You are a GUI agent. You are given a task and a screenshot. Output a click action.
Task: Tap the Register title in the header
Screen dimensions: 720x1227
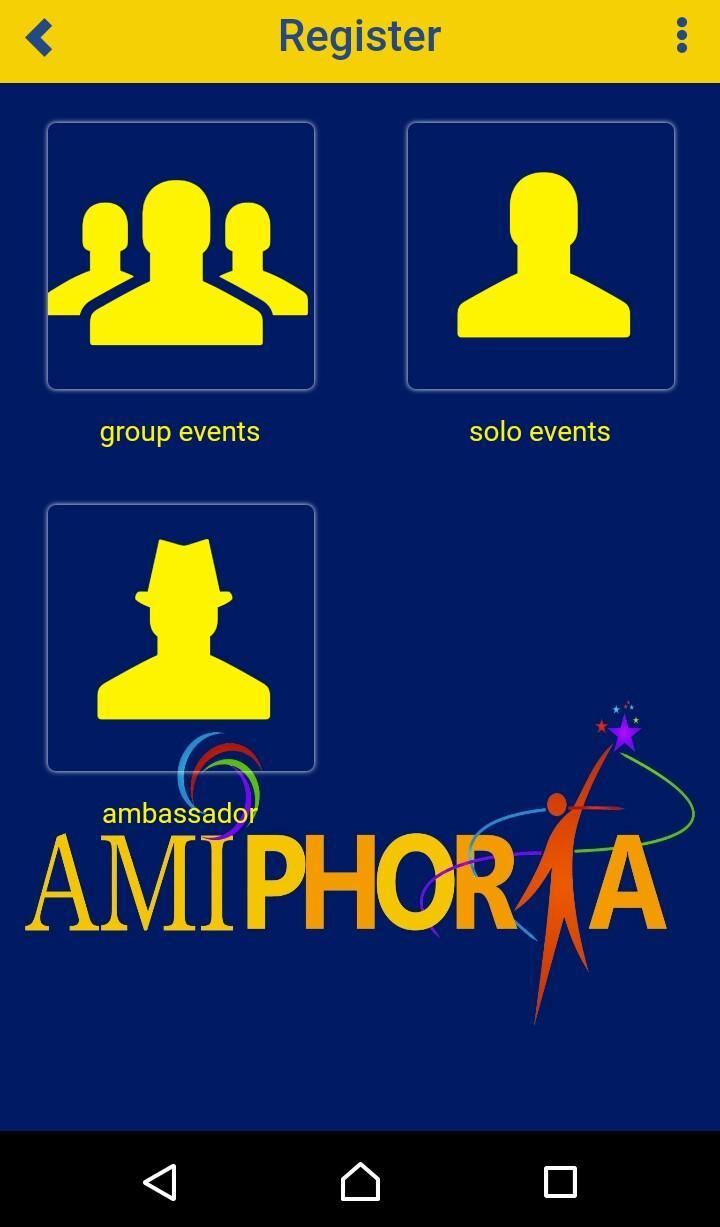click(x=359, y=36)
